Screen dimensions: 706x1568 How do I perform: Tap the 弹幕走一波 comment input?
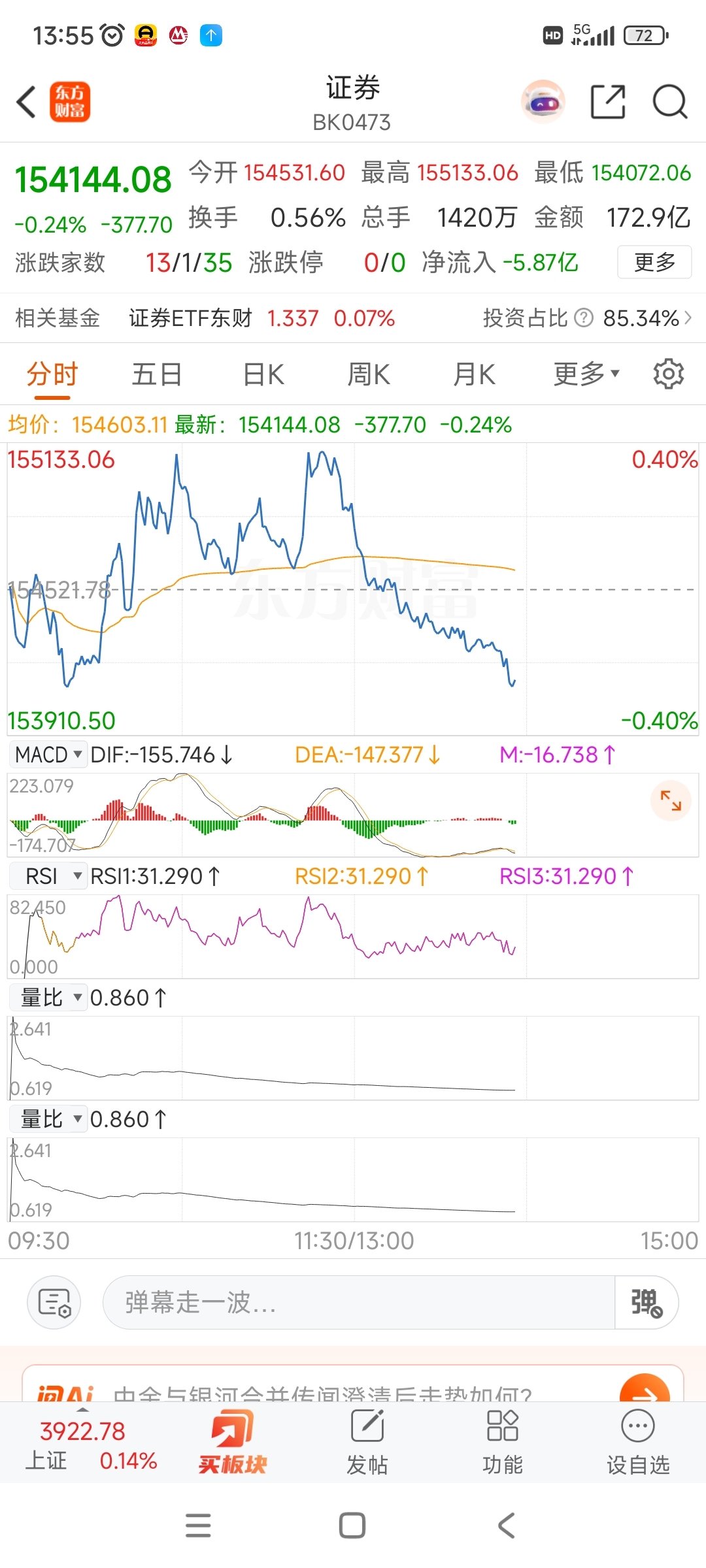point(358,1302)
